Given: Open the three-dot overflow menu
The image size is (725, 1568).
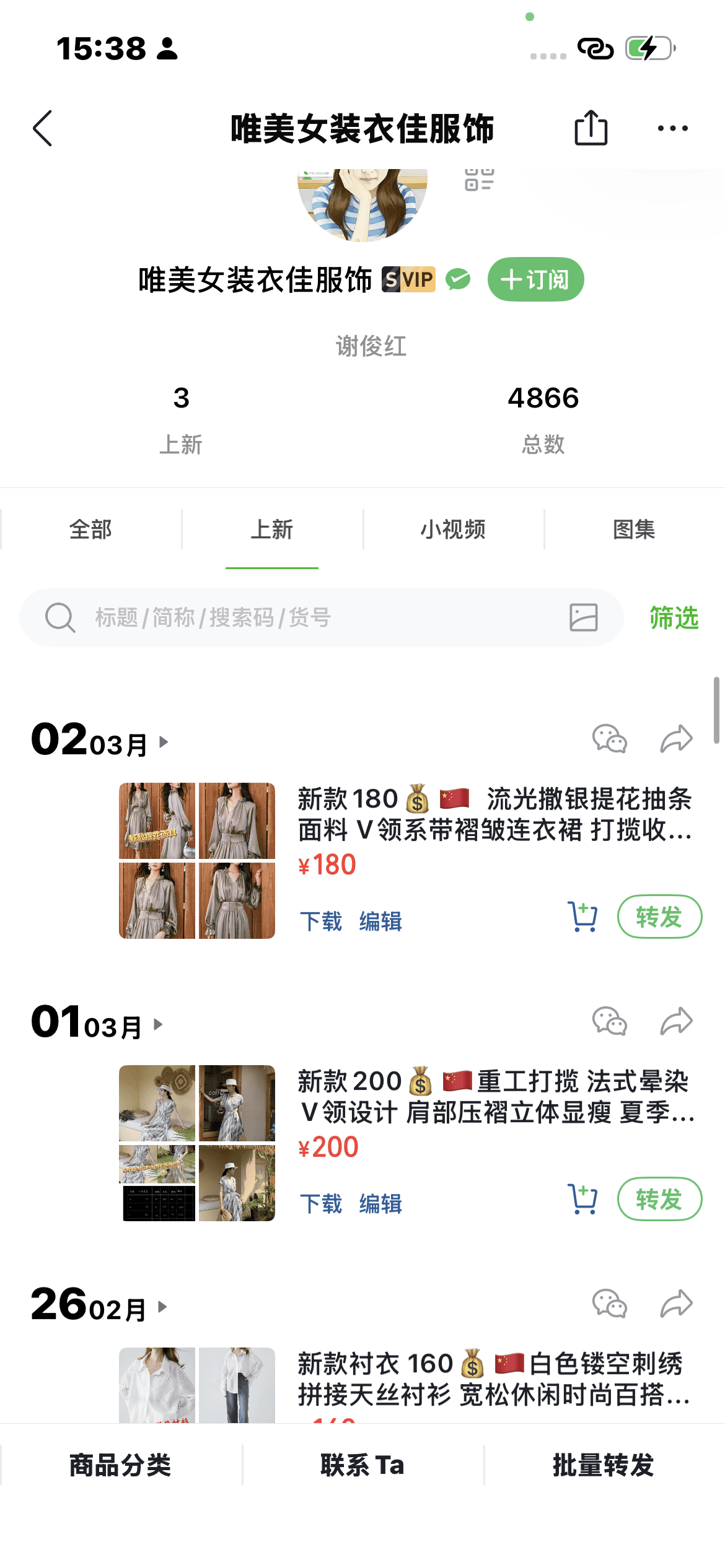Looking at the screenshot, I should click(672, 129).
